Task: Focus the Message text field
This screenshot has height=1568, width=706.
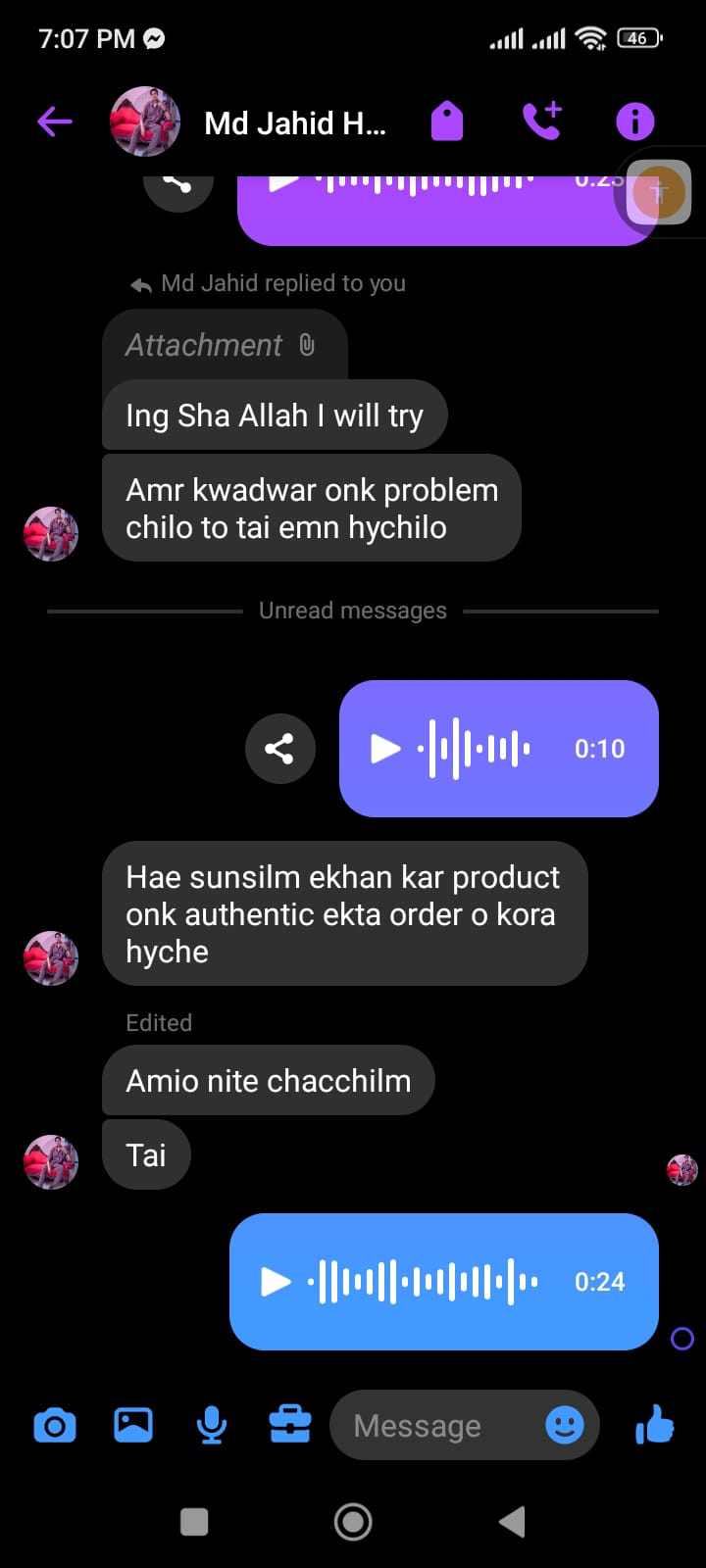Action: tap(431, 1426)
